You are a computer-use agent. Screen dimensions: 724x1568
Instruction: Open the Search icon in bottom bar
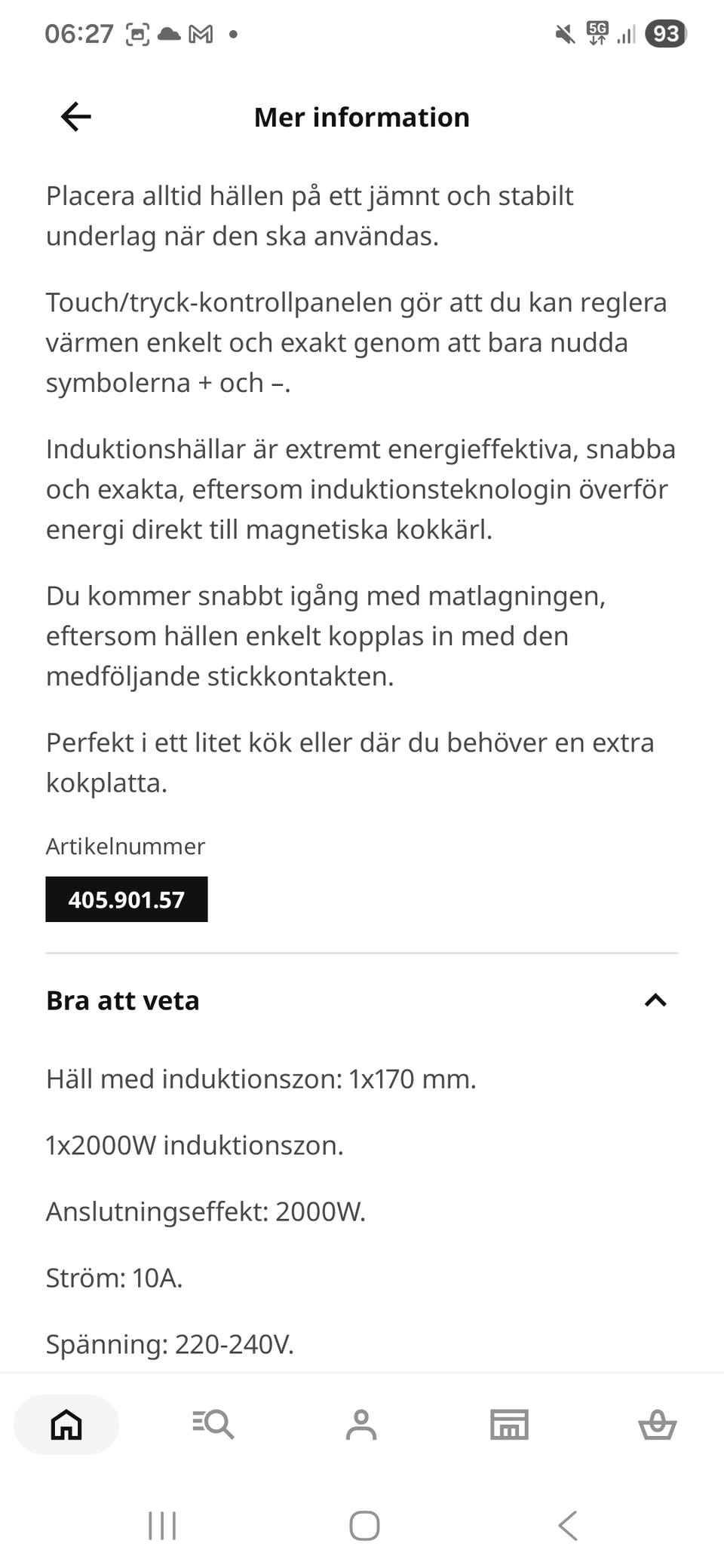tap(213, 1425)
